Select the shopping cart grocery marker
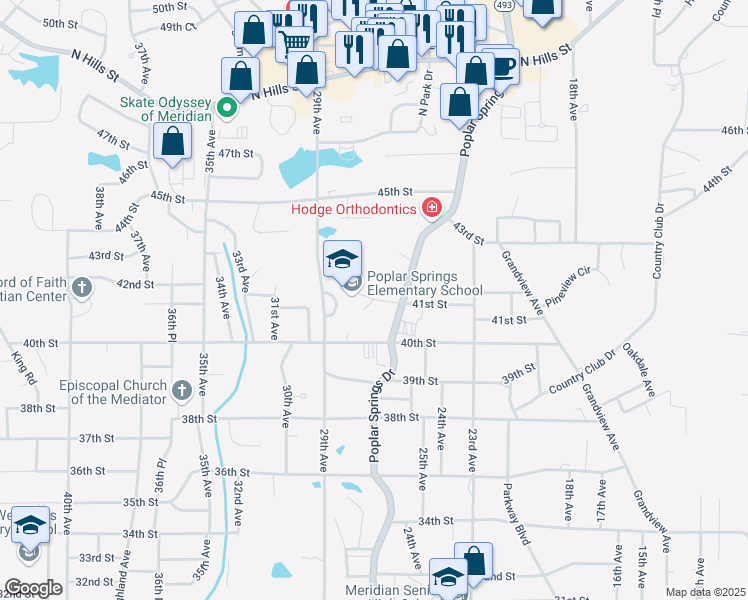The image size is (748, 600). [294, 43]
